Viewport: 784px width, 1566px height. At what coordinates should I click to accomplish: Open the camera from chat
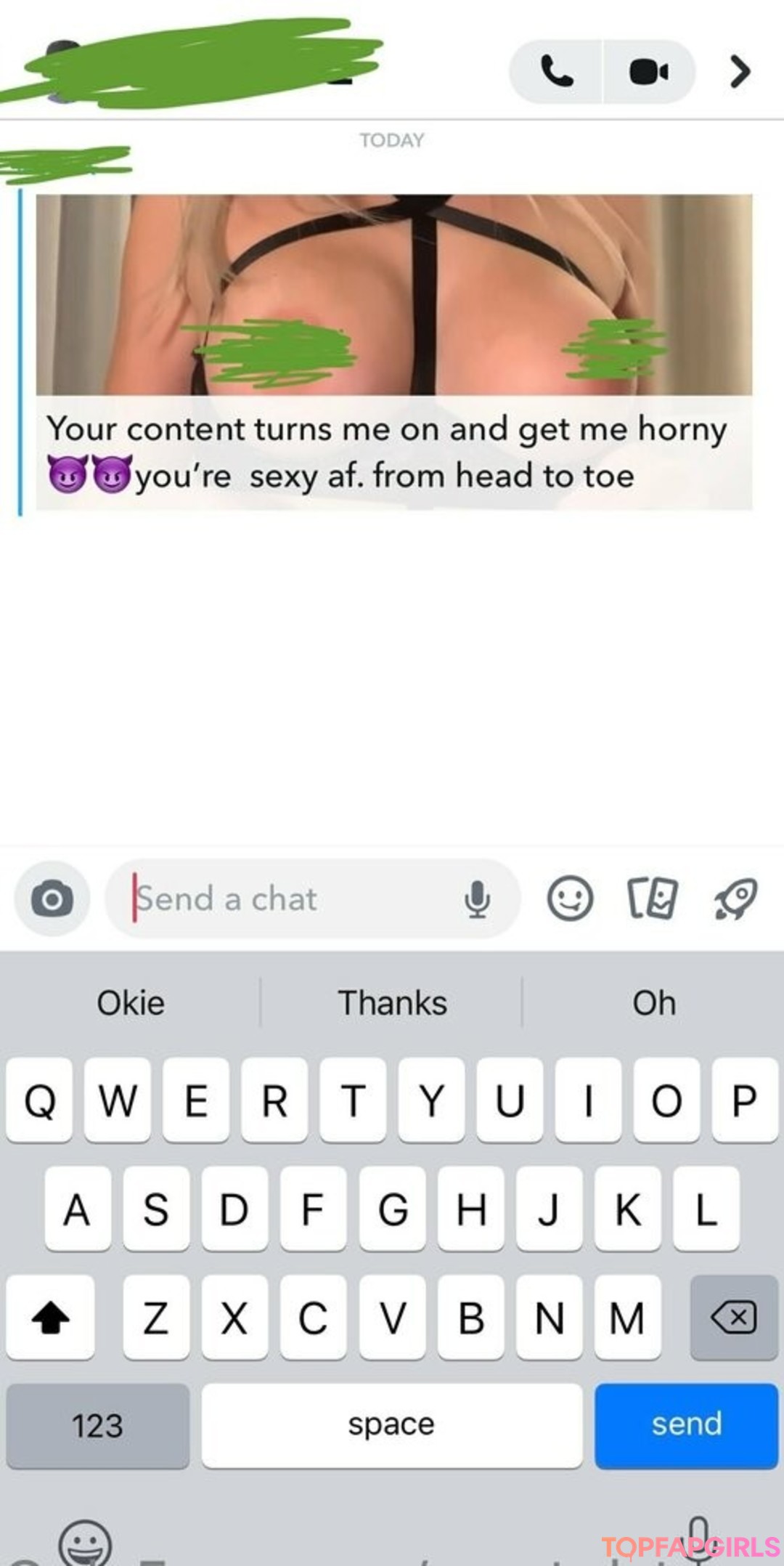[52, 899]
